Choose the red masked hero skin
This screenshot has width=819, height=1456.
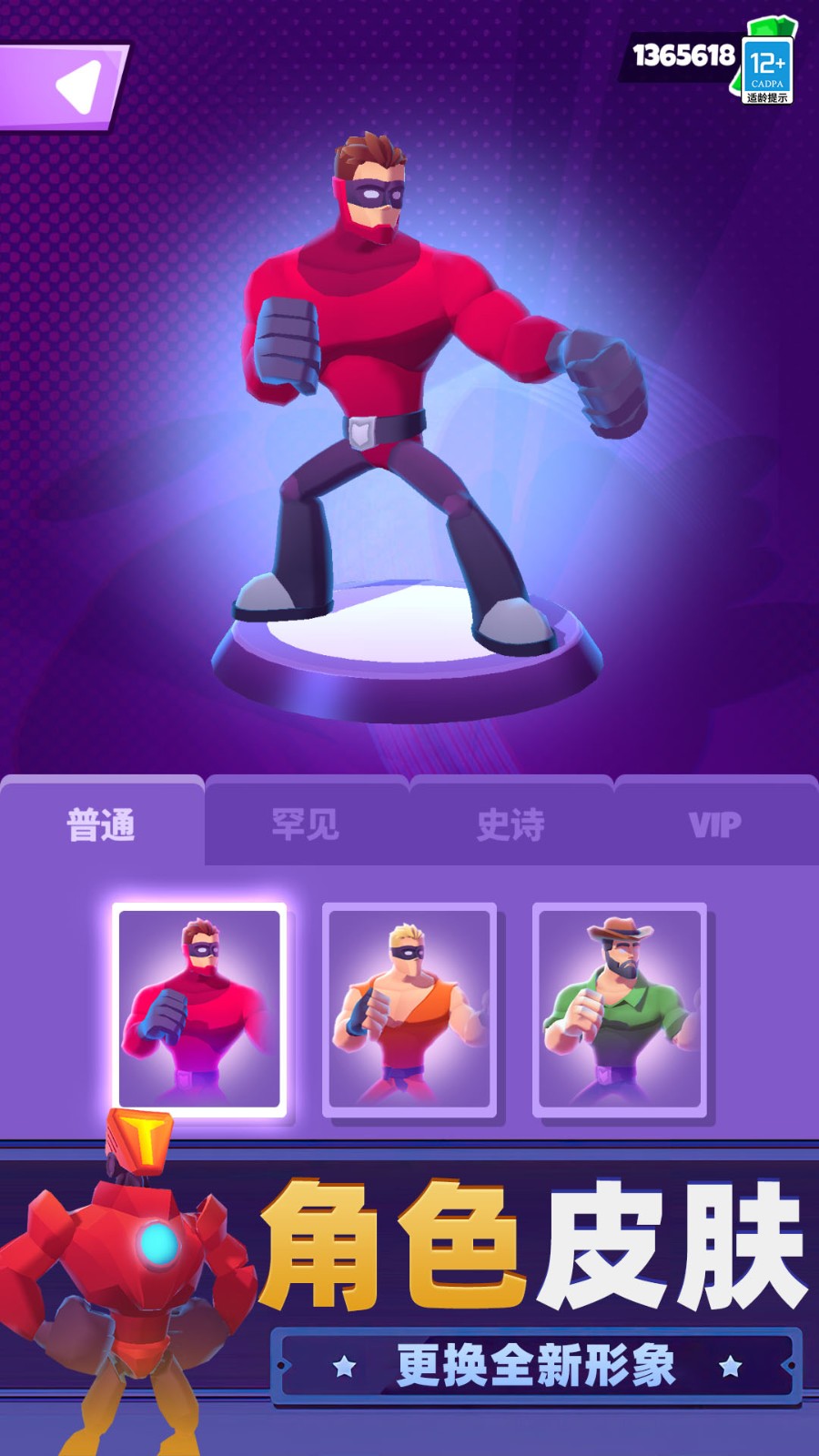199,1009
